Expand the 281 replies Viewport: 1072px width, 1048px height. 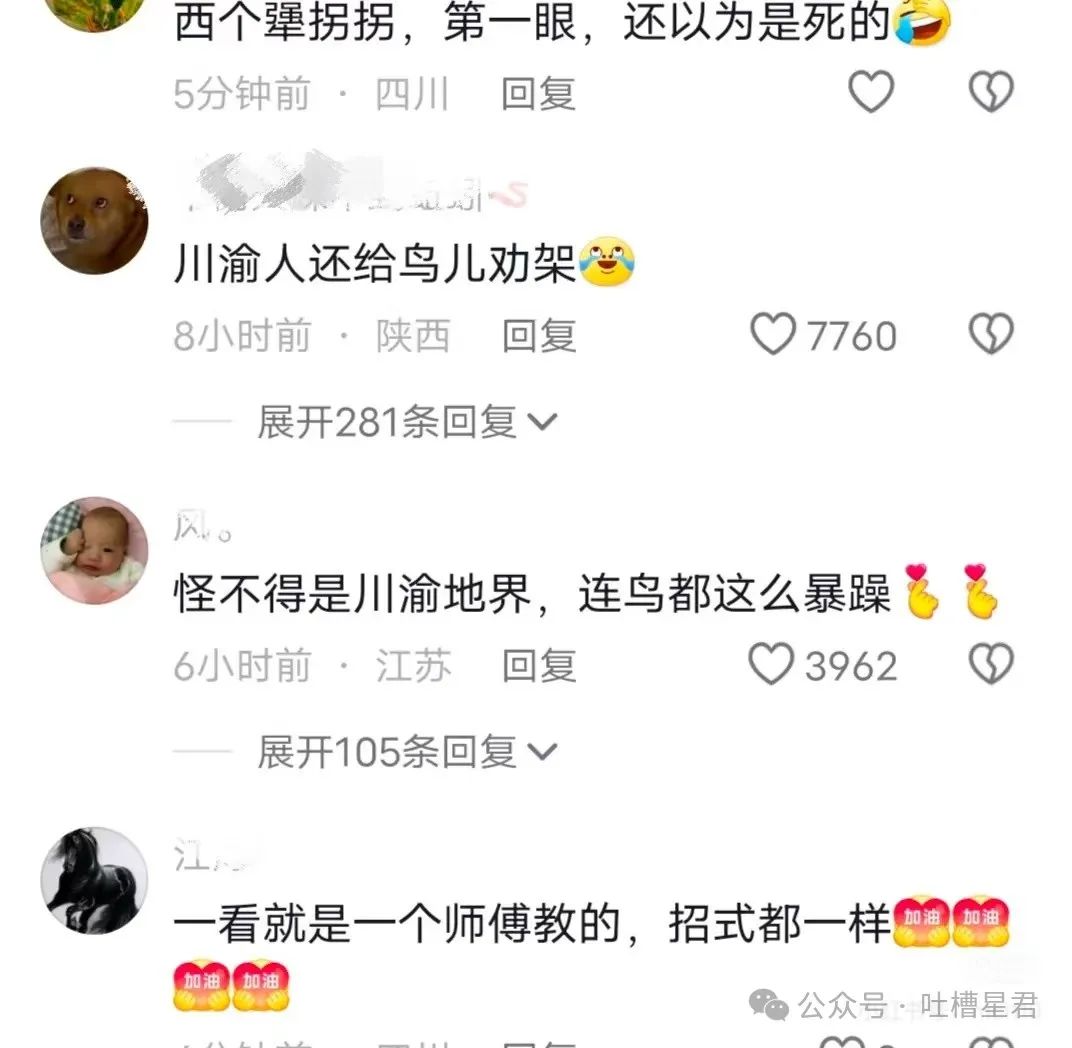405,422
